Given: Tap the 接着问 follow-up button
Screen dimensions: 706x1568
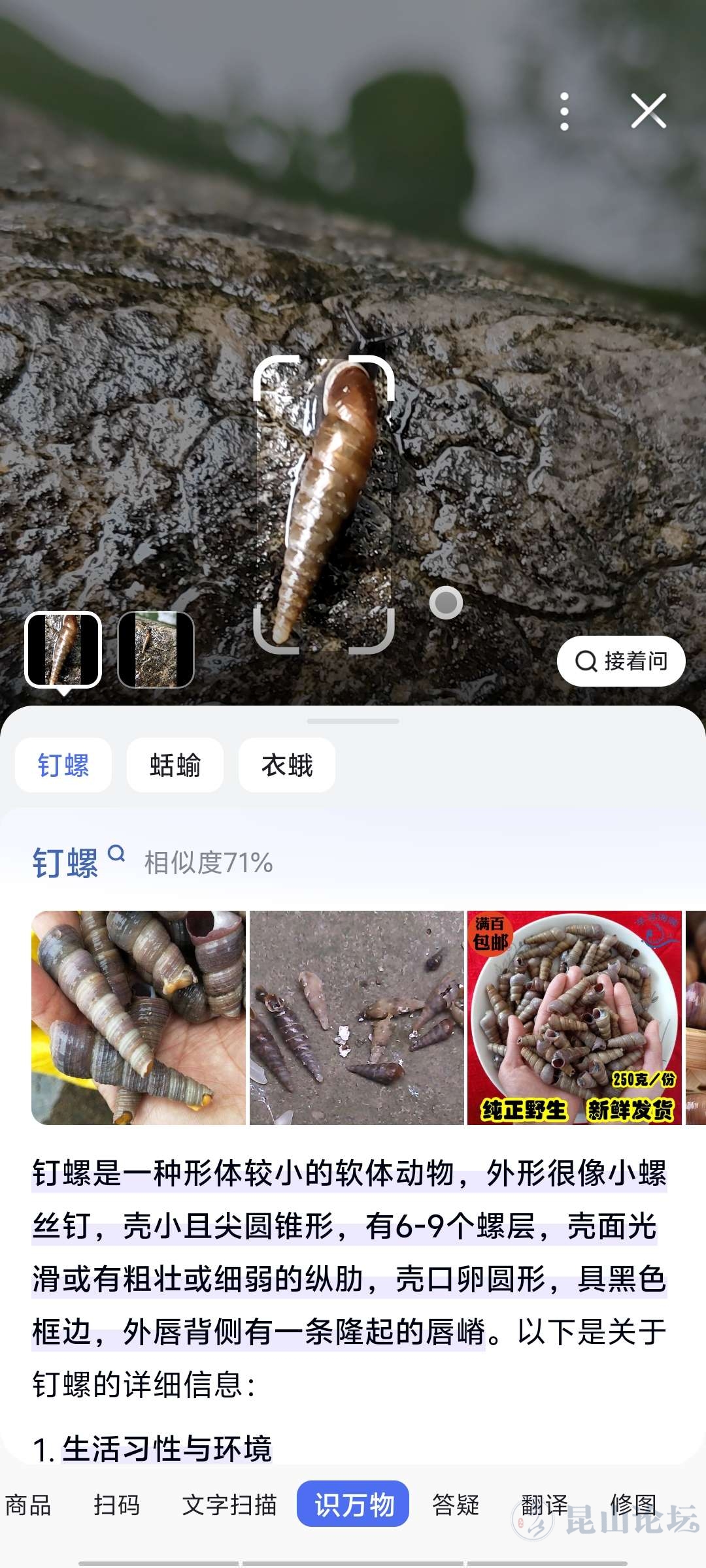Looking at the screenshot, I should (621, 661).
